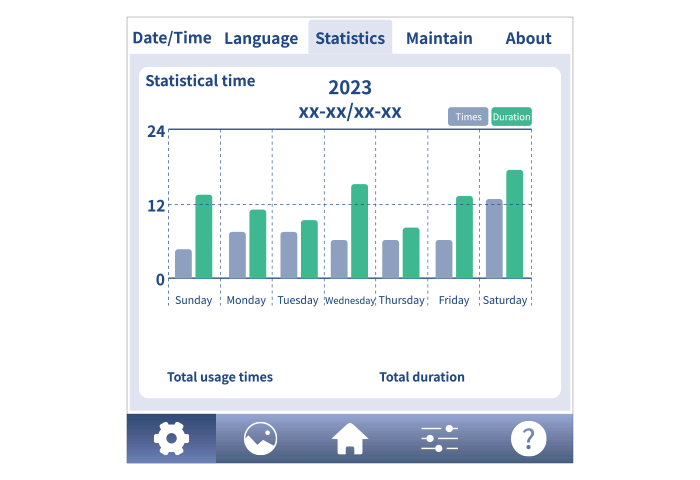Go to the home screen icon
This screenshot has height=480, width=700.
coord(350,438)
